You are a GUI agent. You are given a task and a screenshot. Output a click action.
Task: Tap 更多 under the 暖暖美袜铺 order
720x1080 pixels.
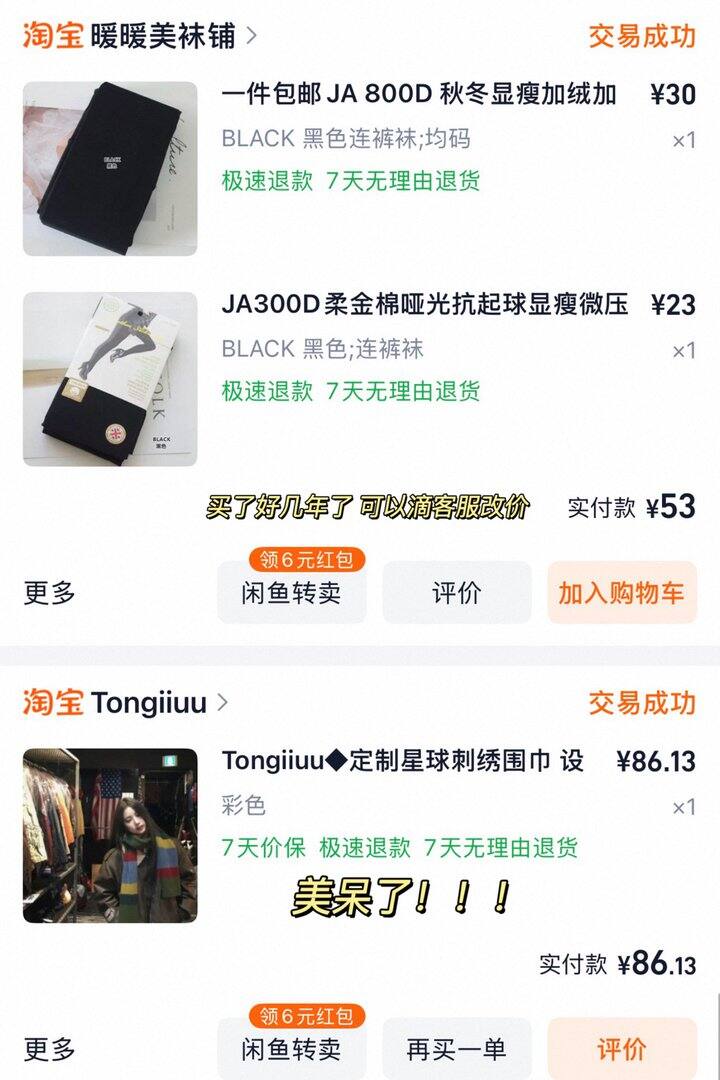pos(50,593)
